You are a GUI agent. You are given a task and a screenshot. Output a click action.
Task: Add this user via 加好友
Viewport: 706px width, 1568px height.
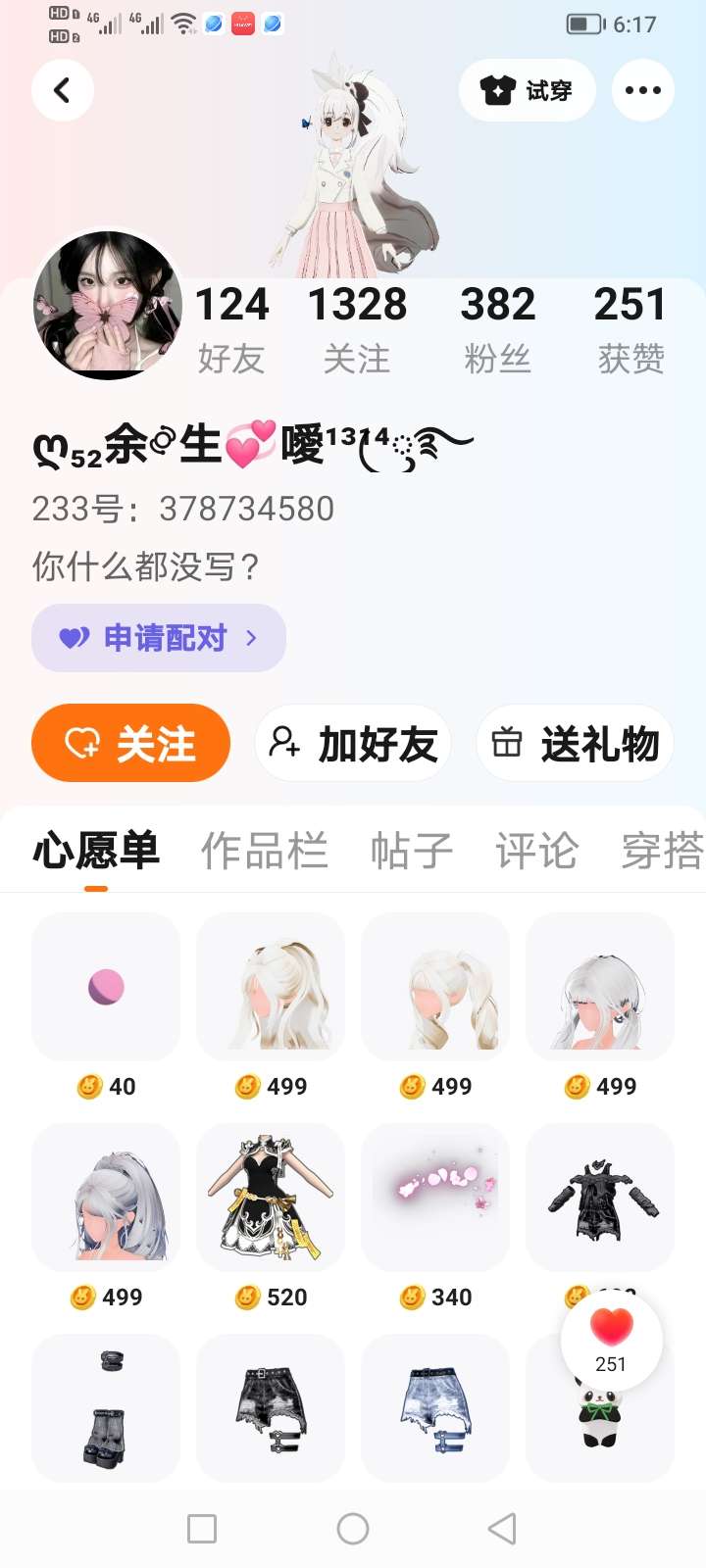pos(353,744)
